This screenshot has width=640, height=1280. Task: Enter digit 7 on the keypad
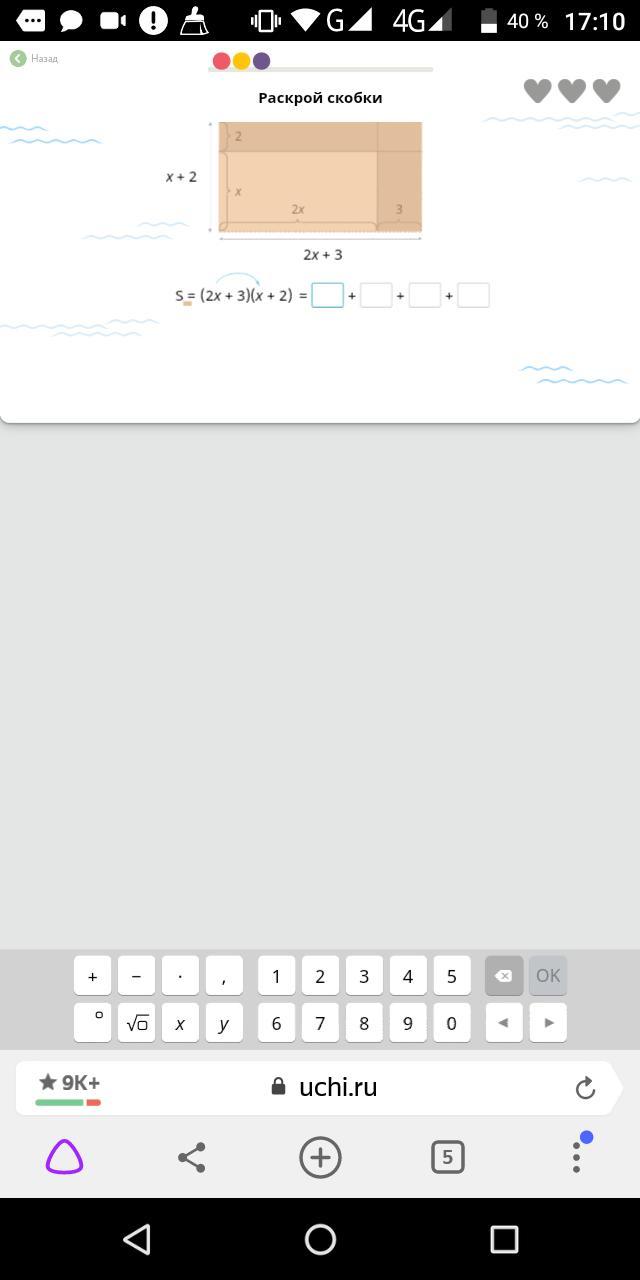(x=320, y=1023)
